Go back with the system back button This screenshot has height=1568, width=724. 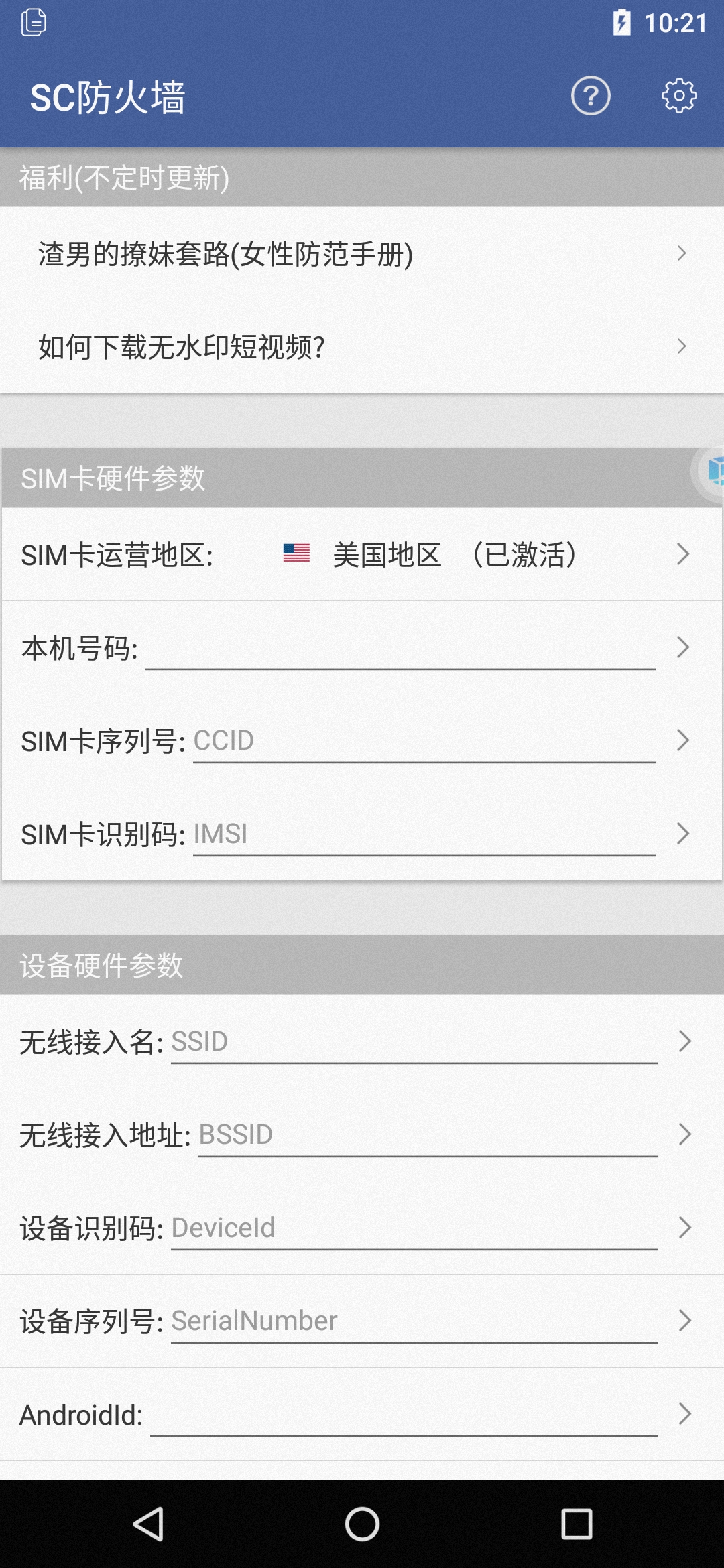coord(149,1524)
